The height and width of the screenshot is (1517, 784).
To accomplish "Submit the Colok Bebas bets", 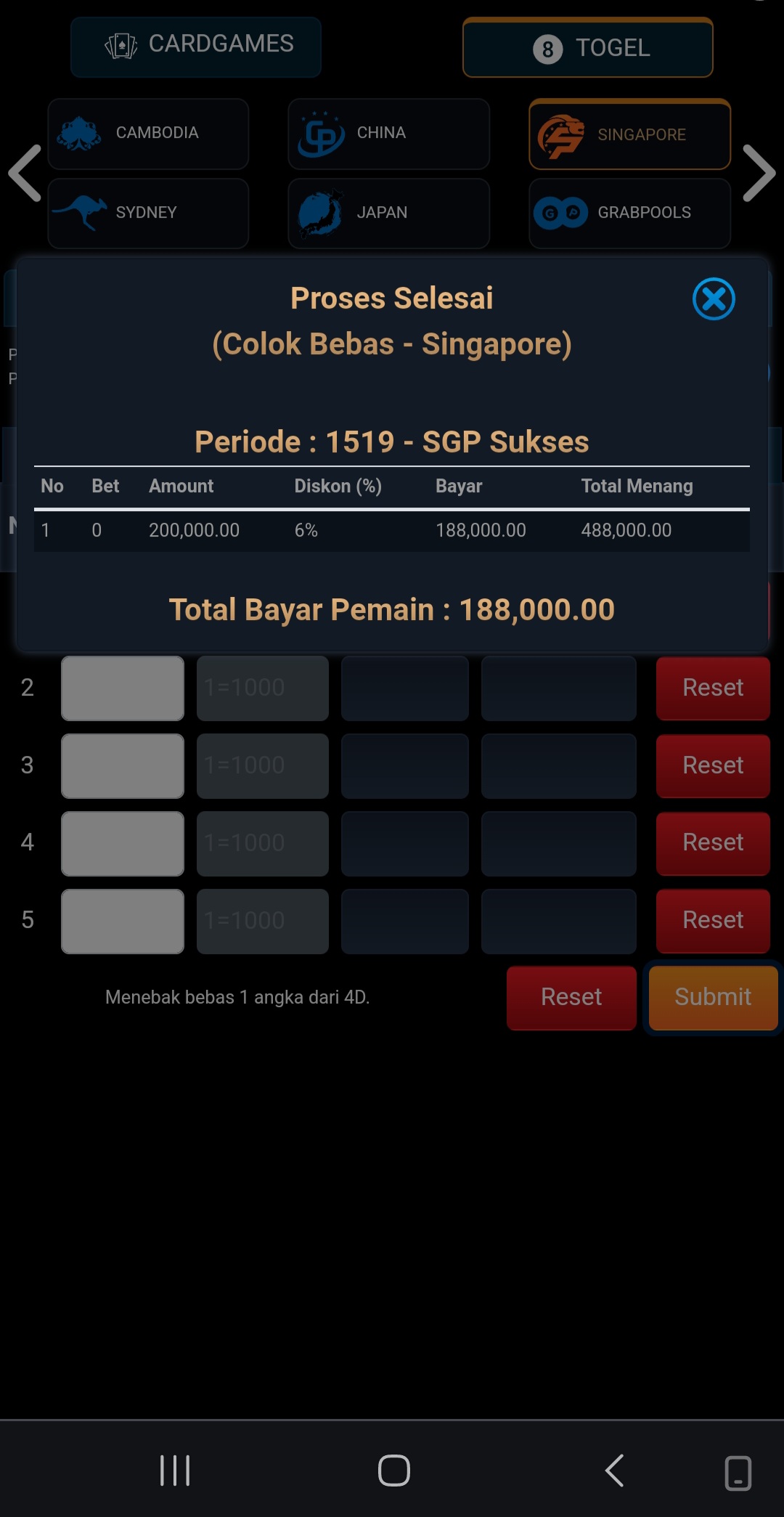I will pyautogui.click(x=713, y=997).
